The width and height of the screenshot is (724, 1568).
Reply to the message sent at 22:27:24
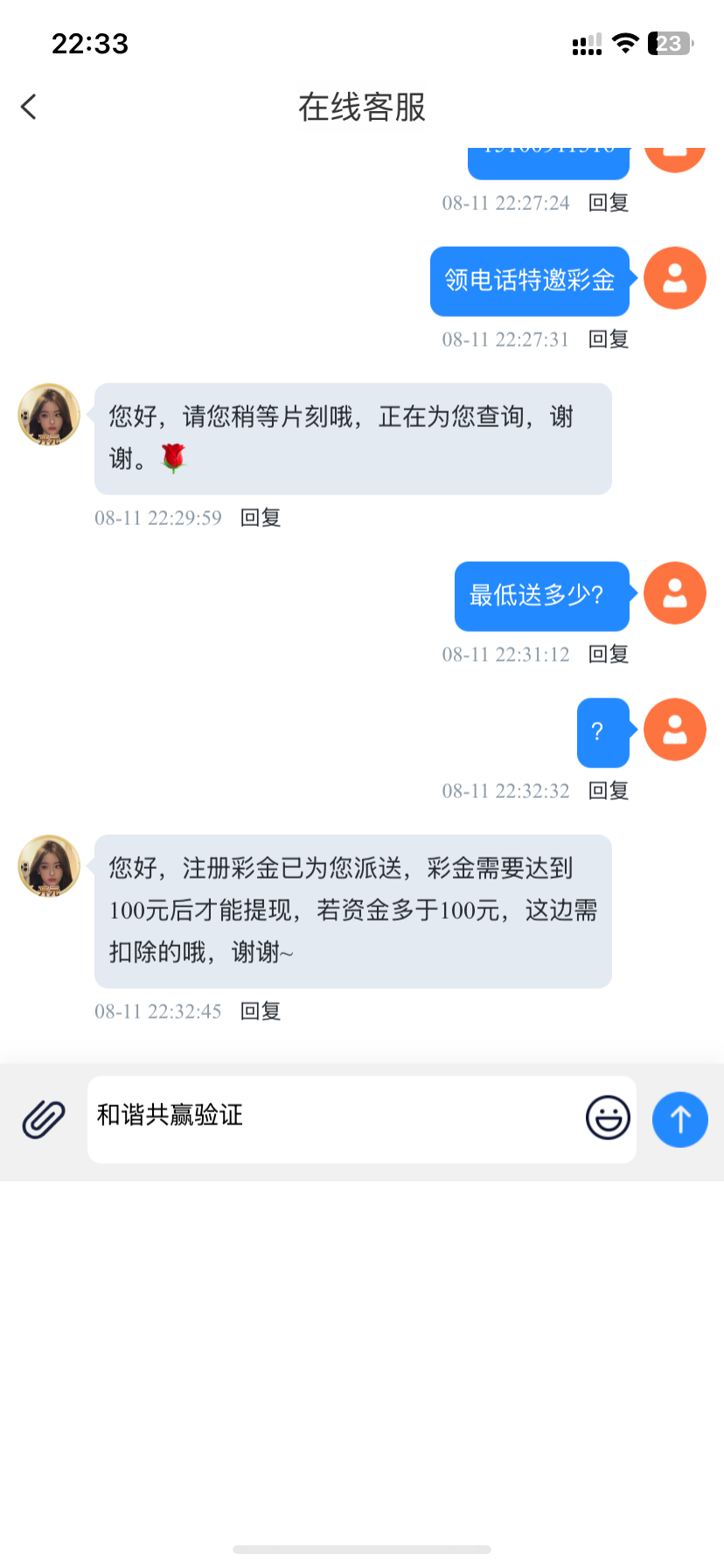click(x=609, y=203)
